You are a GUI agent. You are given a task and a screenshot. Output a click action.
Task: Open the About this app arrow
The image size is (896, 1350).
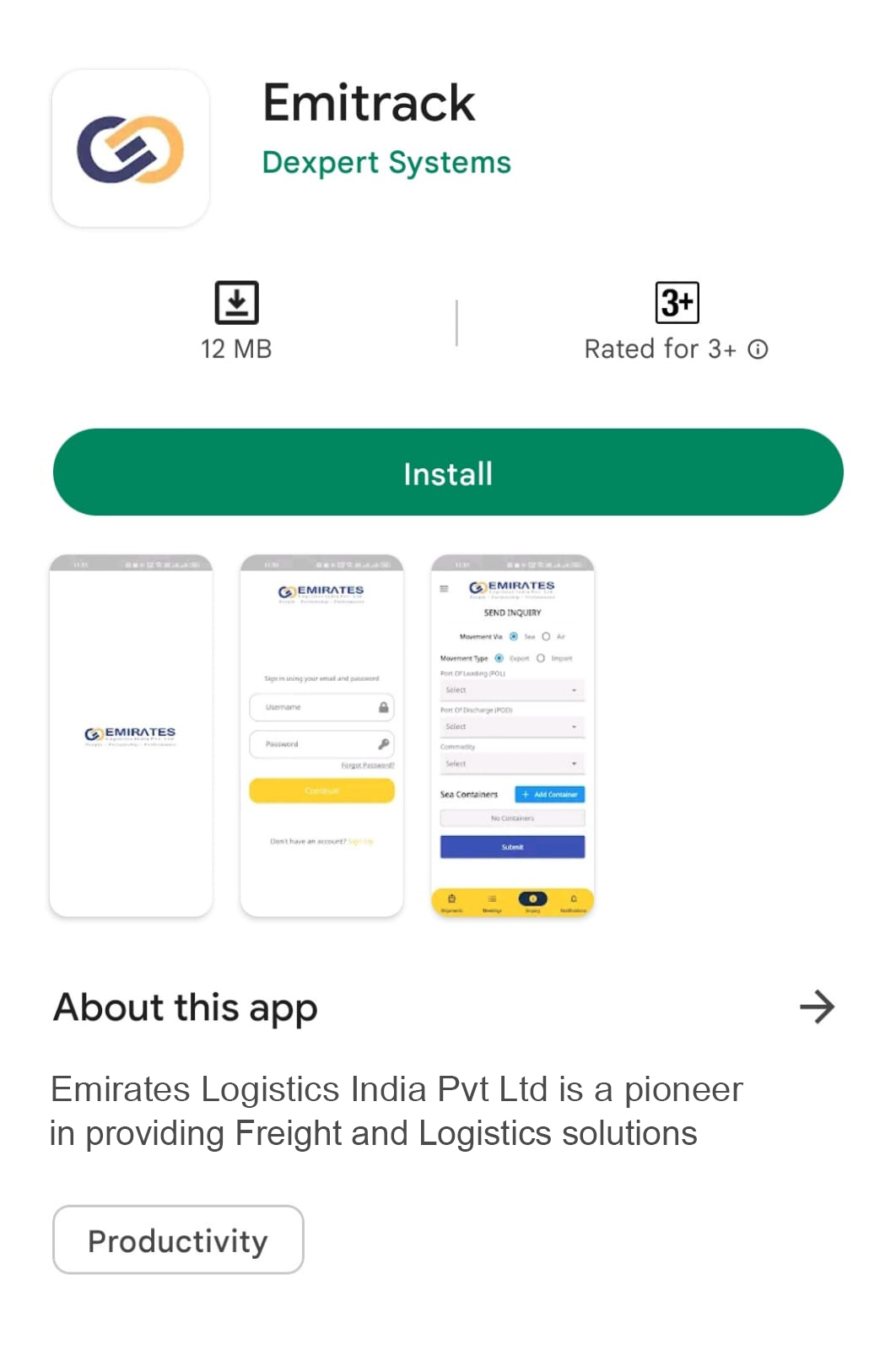pyautogui.click(x=817, y=1007)
